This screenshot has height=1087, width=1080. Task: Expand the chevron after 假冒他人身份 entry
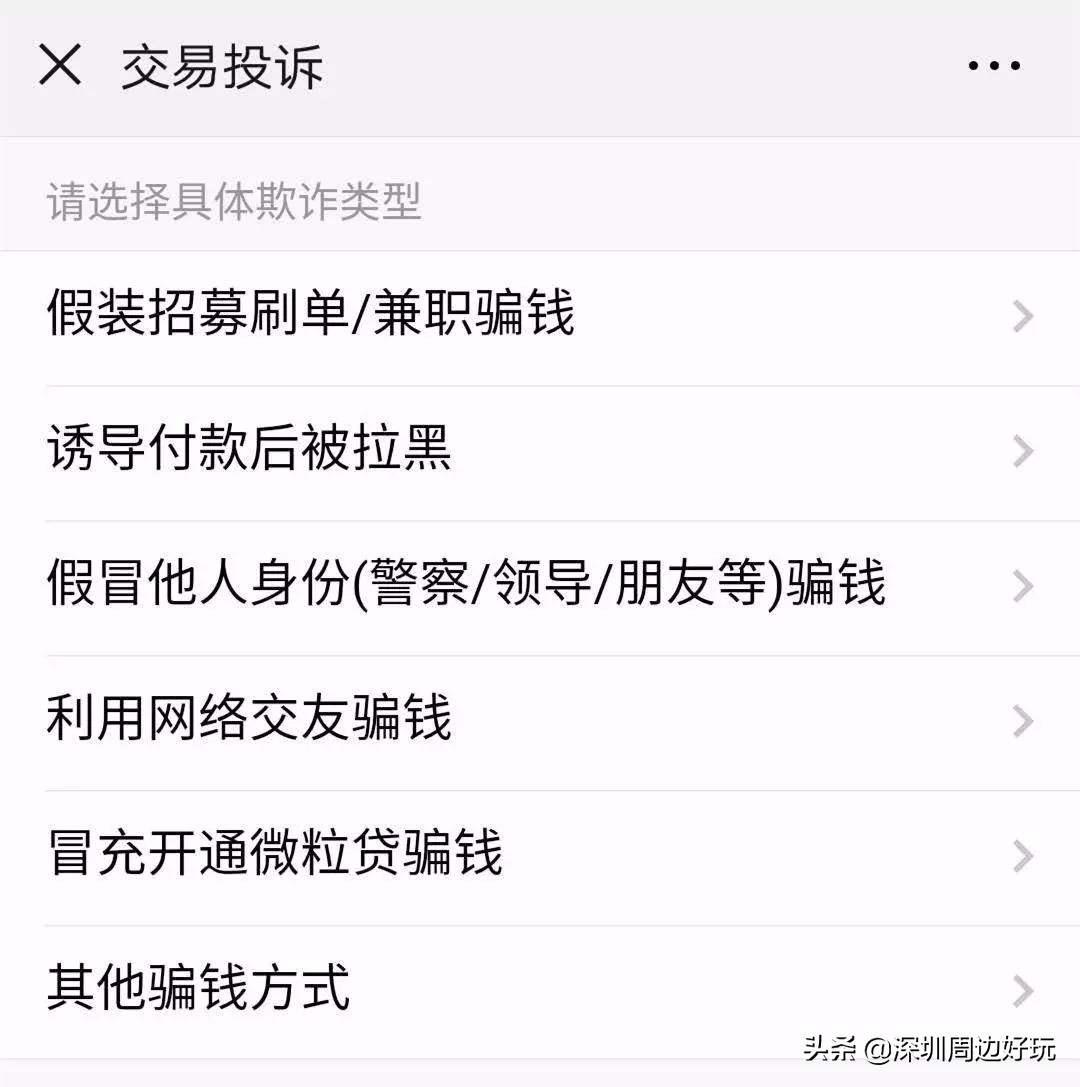coord(1020,587)
